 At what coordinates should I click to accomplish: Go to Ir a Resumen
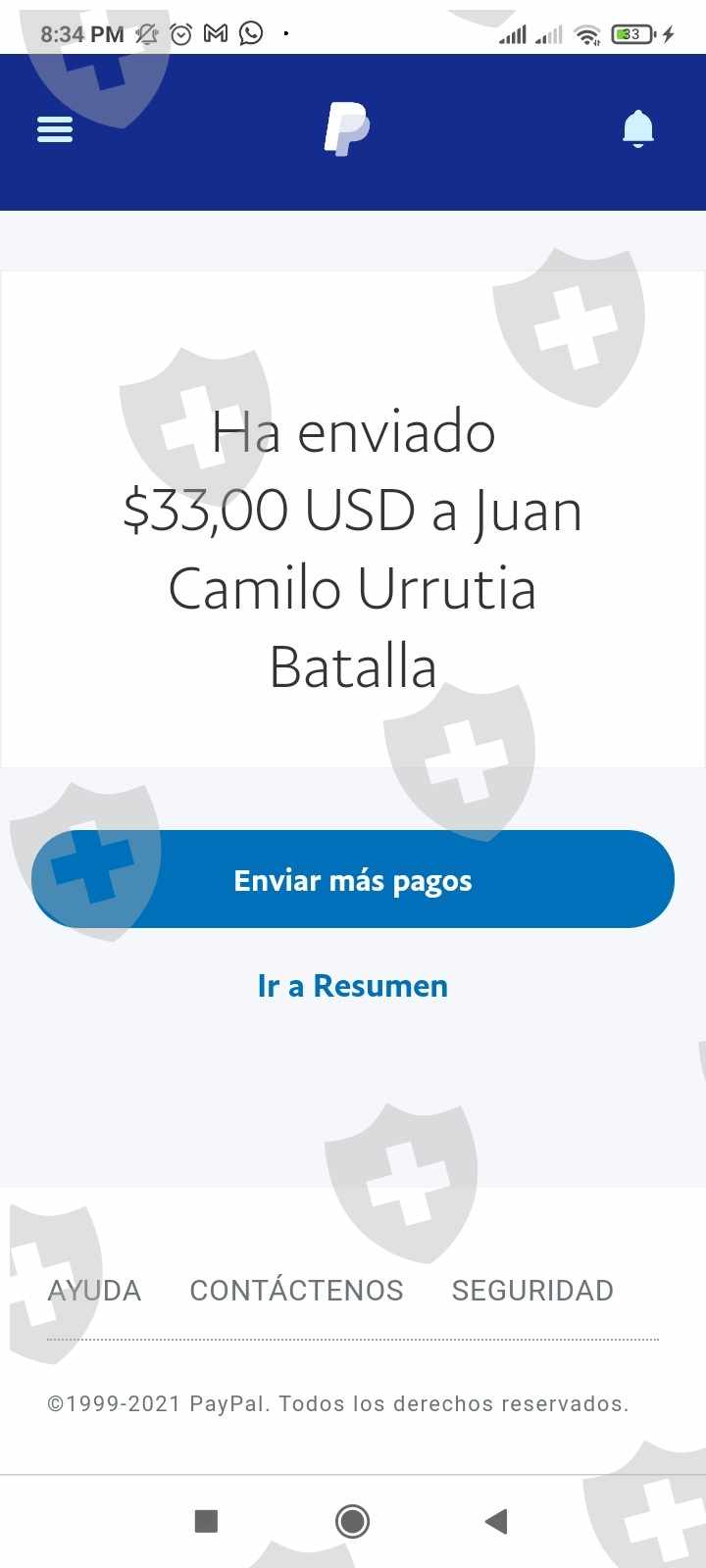[353, 986]
